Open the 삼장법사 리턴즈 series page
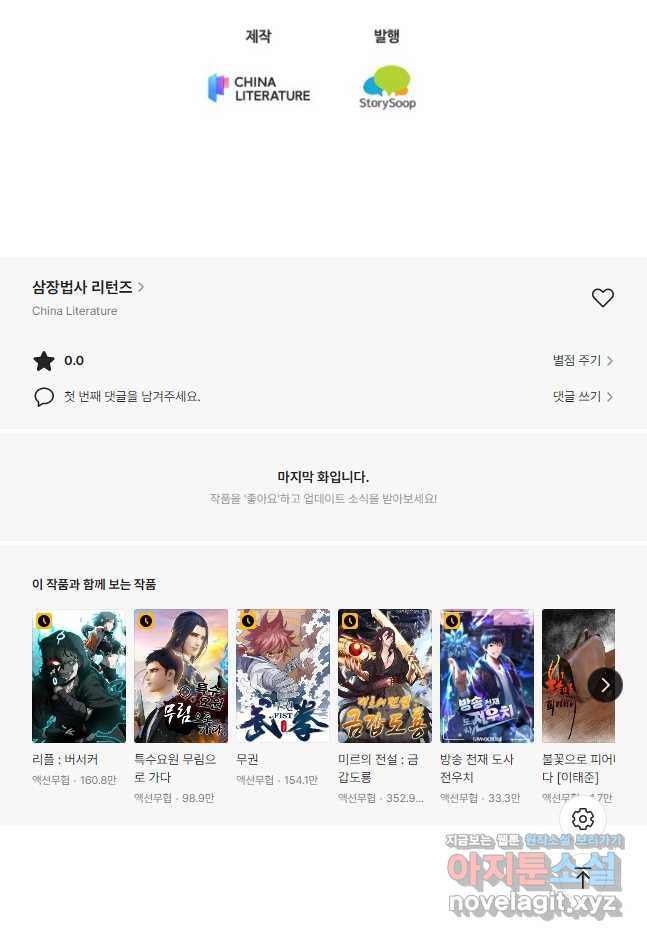 point(88,287)
